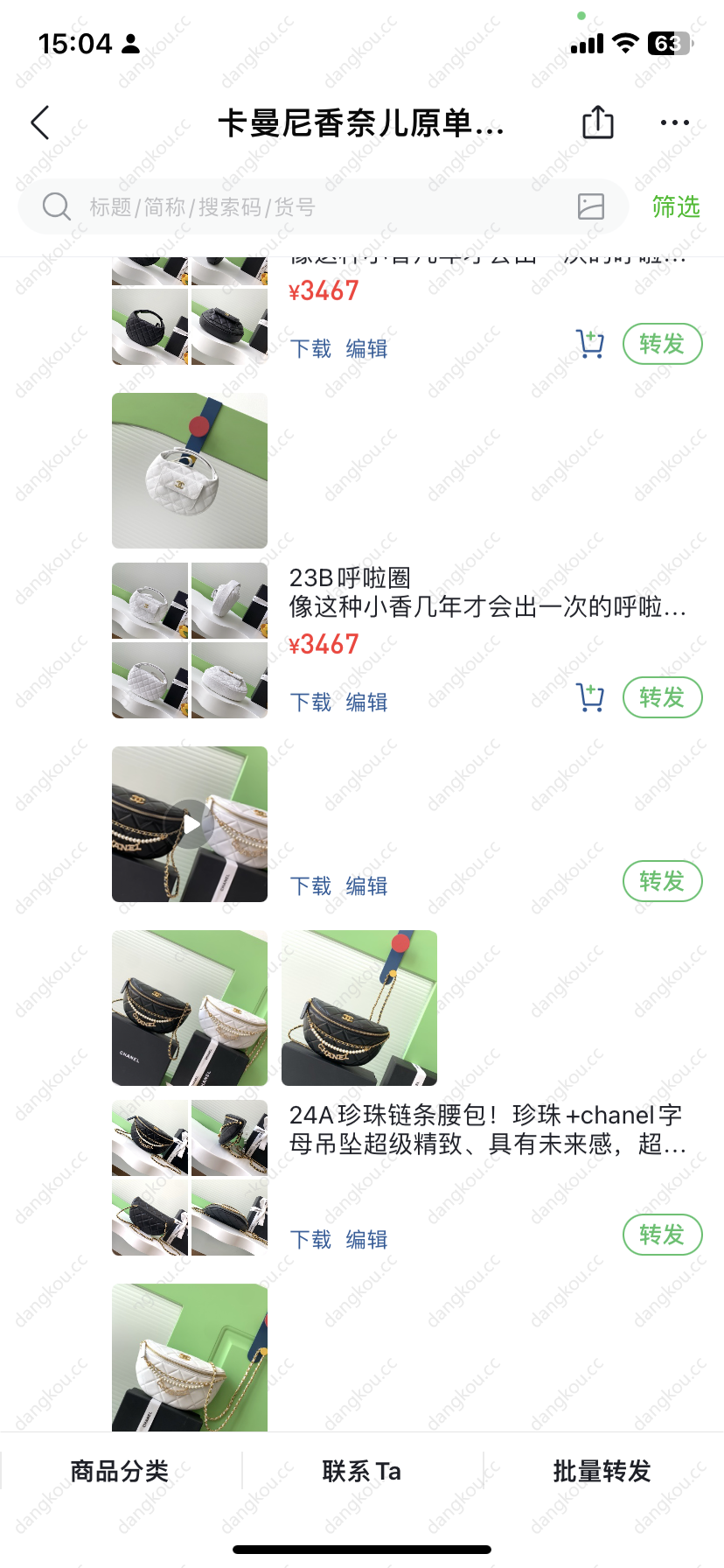Open 商品分类 categories
Screen dimensions: 724x1568
tap(120, 1472)
